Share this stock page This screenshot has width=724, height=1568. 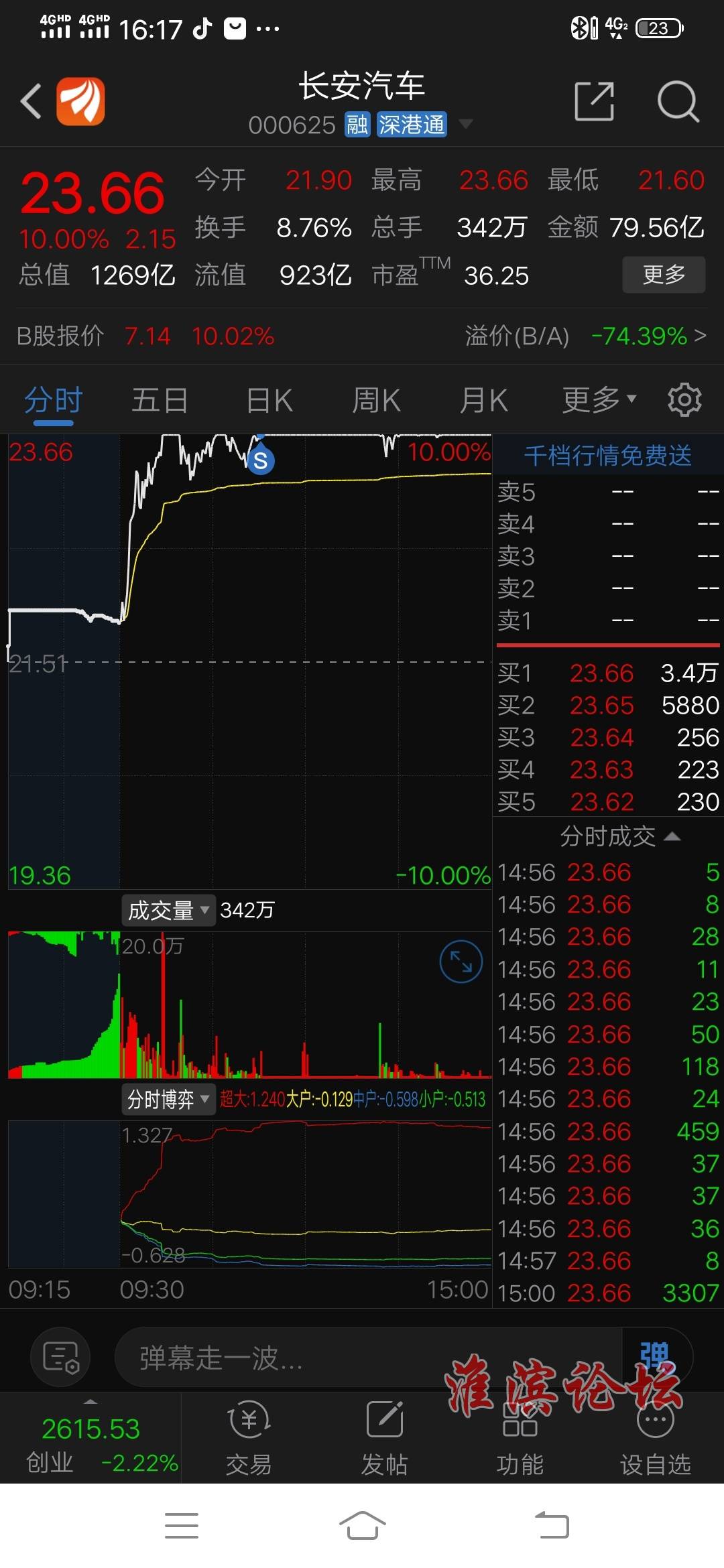pos(595,102)
